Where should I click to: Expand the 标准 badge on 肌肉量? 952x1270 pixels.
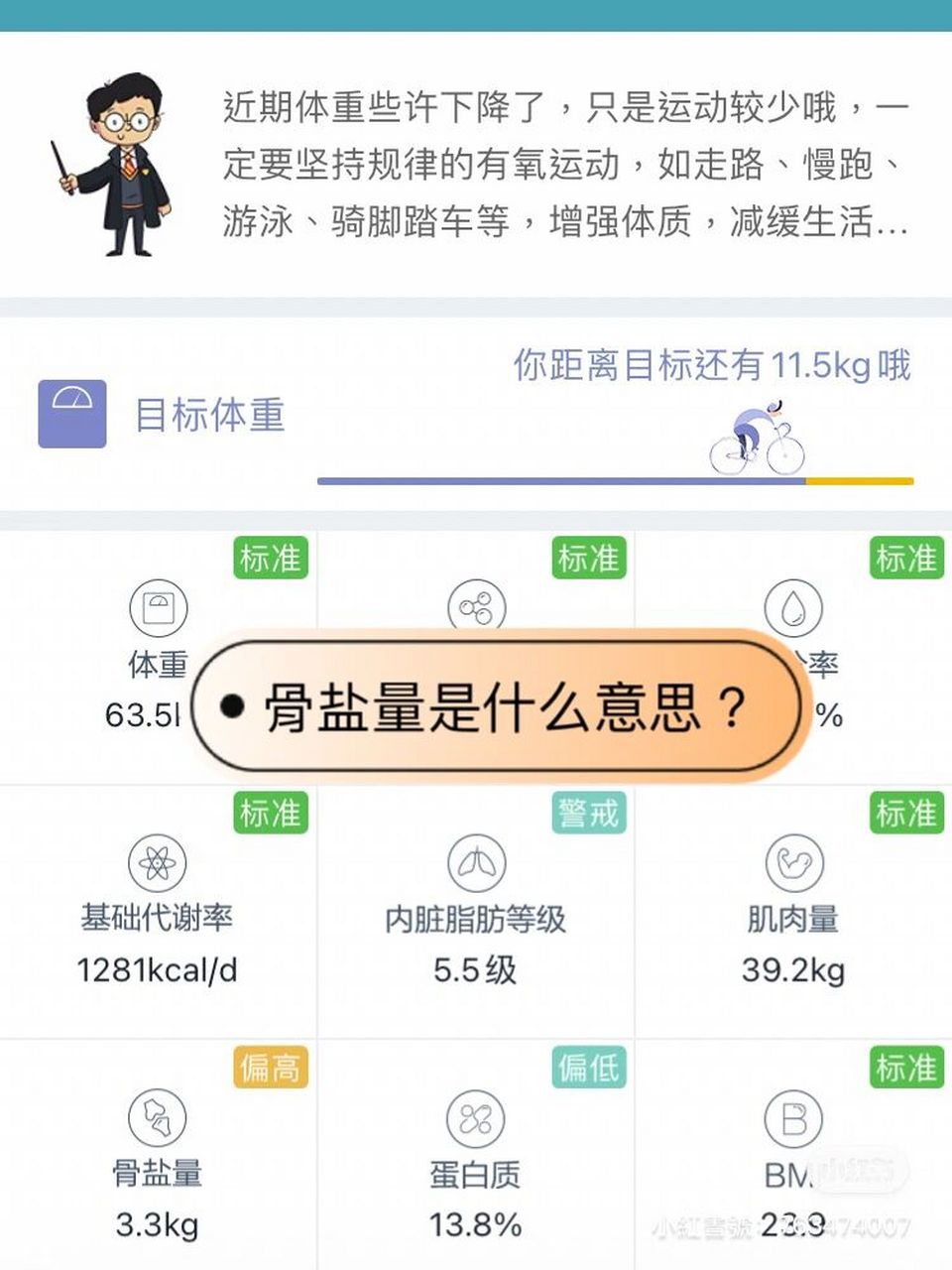point(905,814)
